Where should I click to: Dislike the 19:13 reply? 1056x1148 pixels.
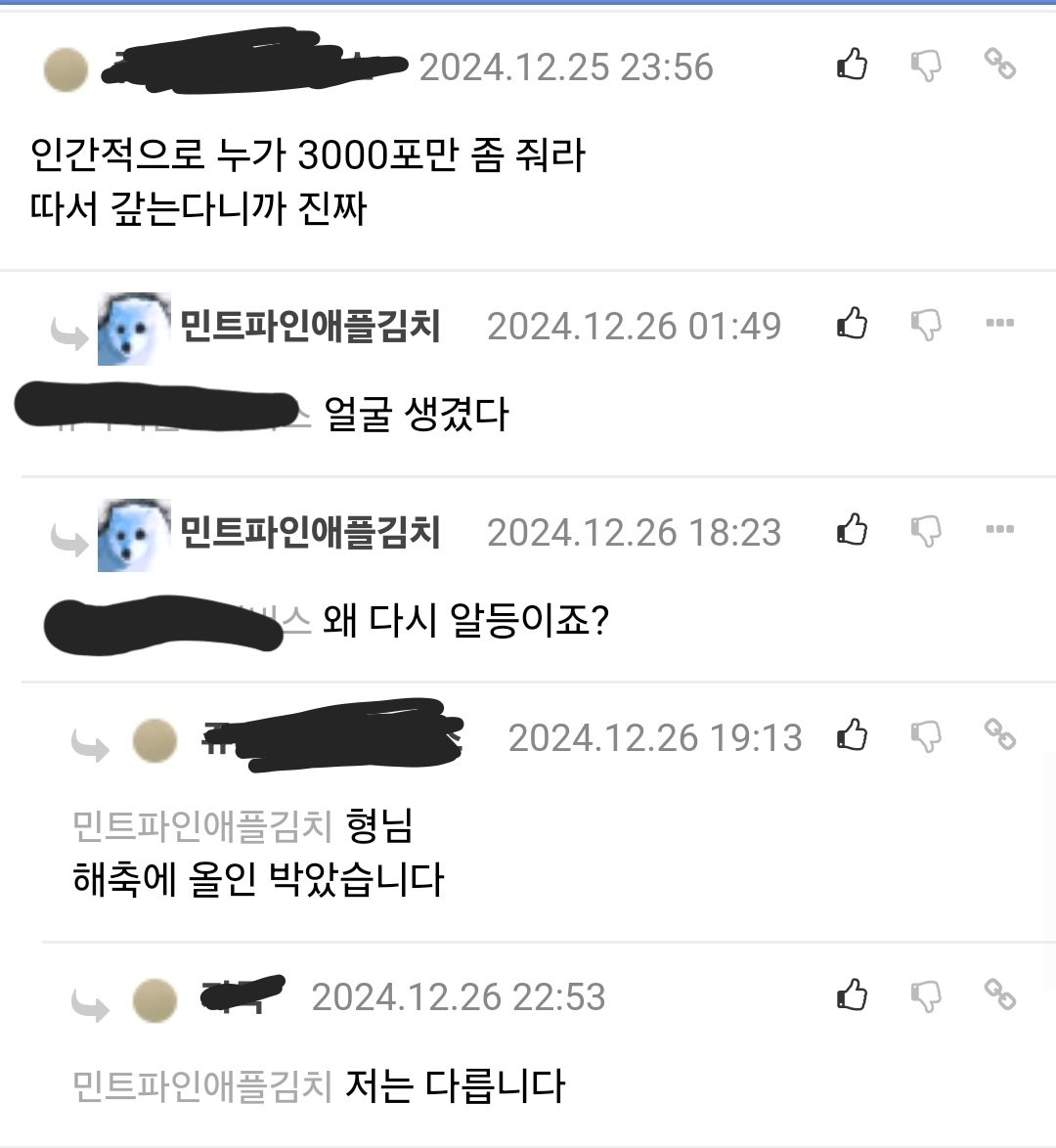pos(925,736)
